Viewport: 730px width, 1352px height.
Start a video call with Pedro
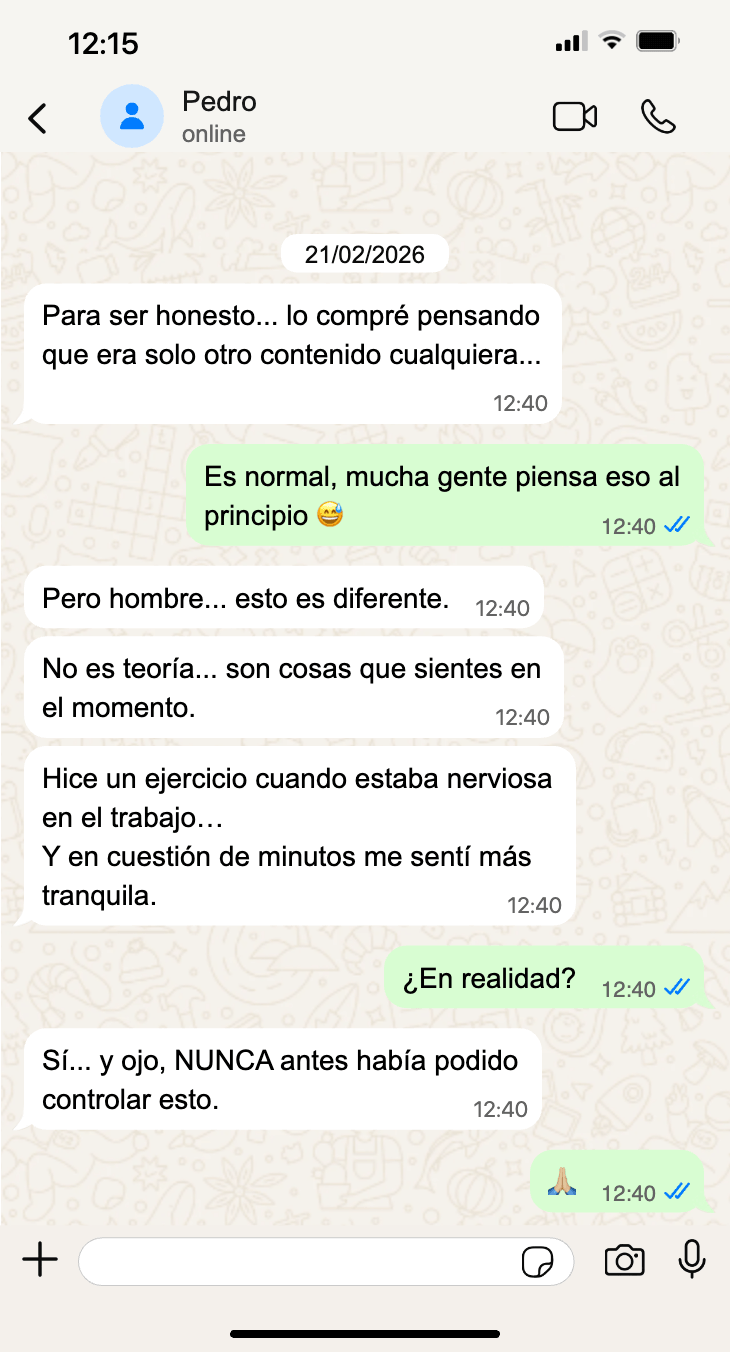575,117
